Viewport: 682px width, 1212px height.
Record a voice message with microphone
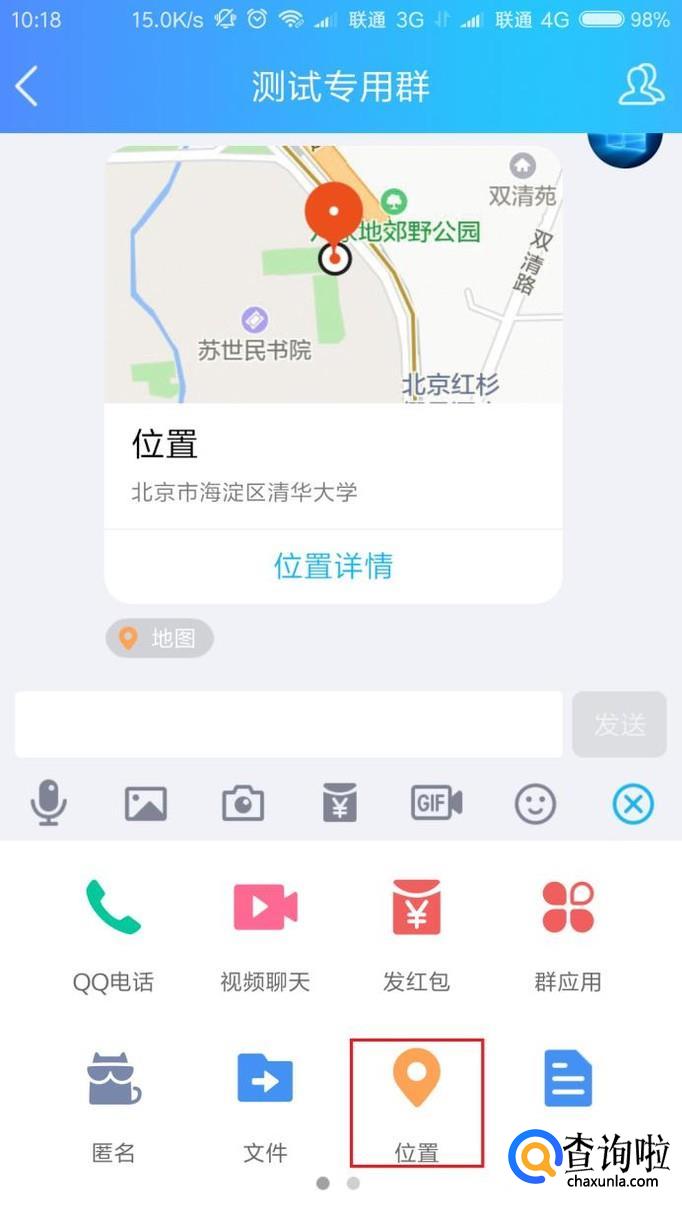click(48, 803)
